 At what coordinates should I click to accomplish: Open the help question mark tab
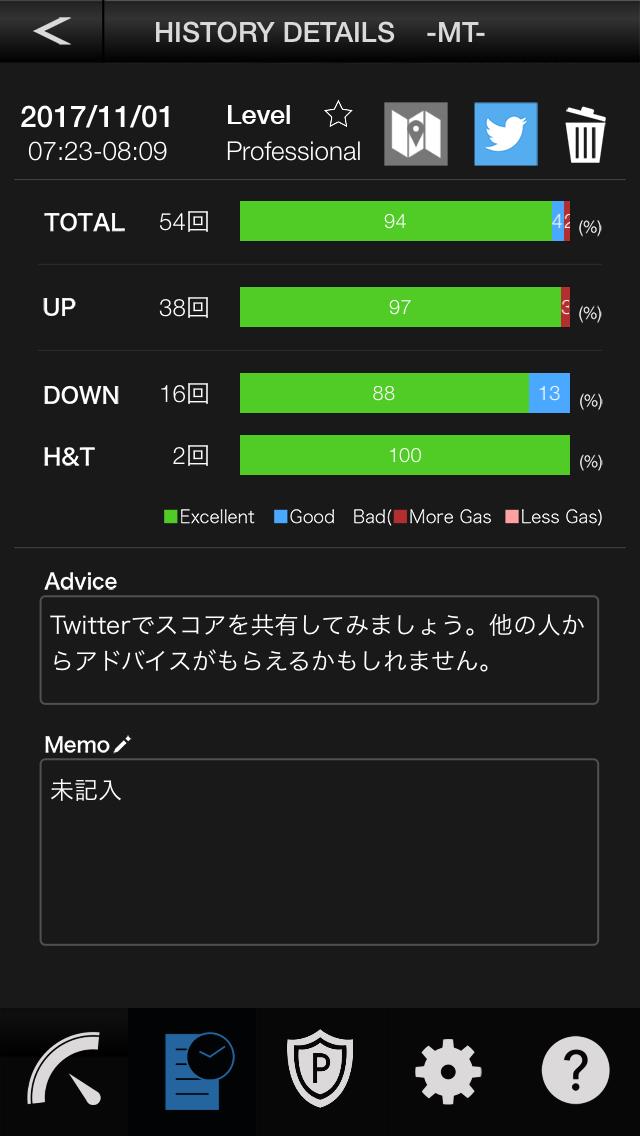point(575,1071)
